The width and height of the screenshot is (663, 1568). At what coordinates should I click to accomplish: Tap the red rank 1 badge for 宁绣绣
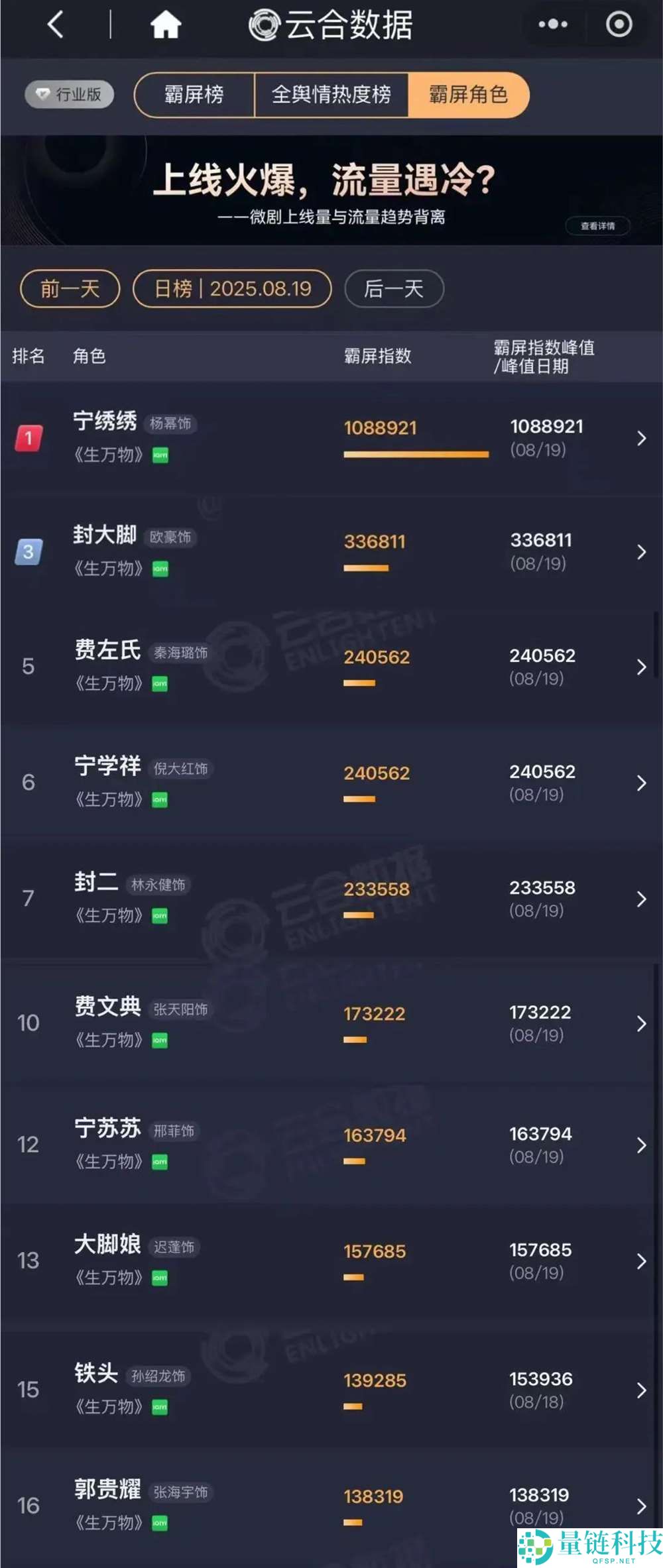pos(30,438)
